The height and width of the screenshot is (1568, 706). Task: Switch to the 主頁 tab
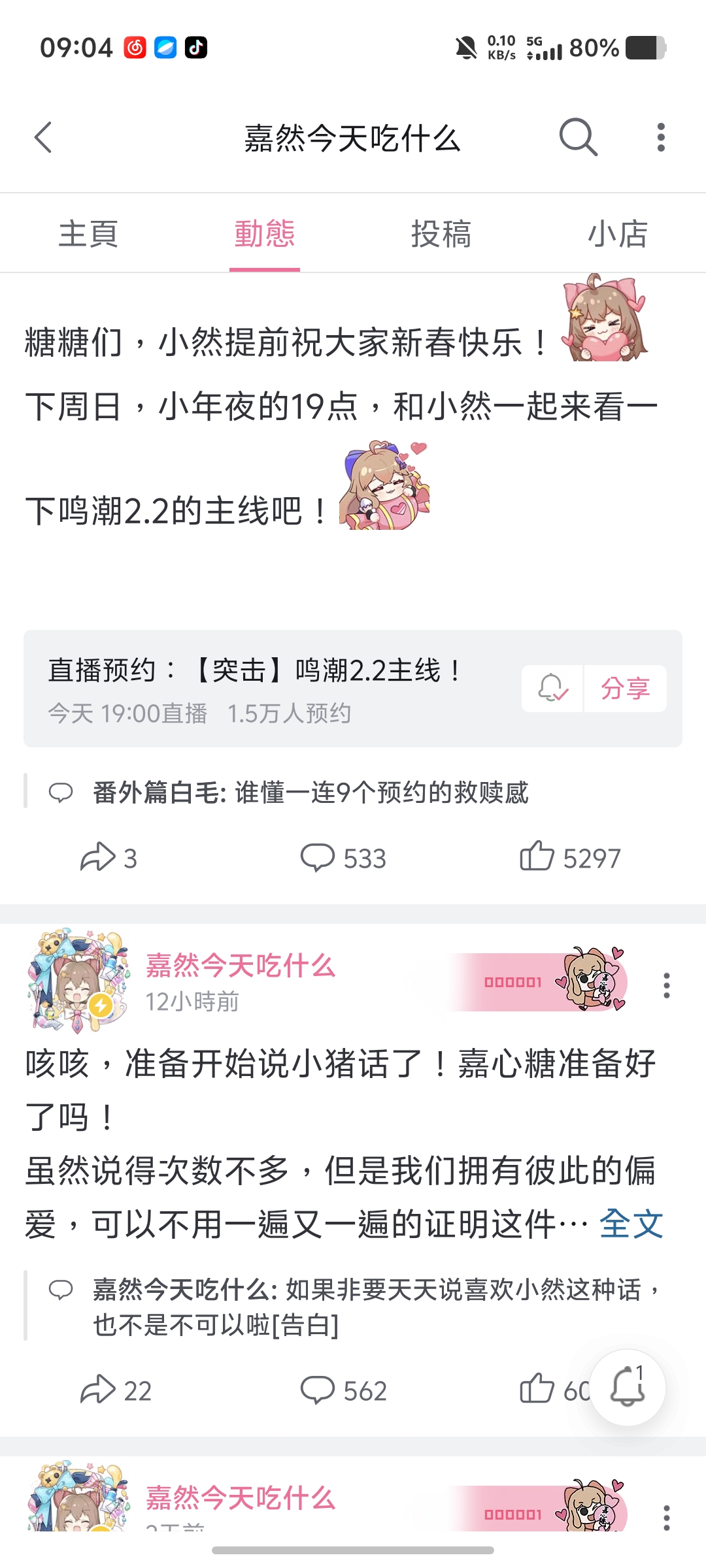point(88,234)
